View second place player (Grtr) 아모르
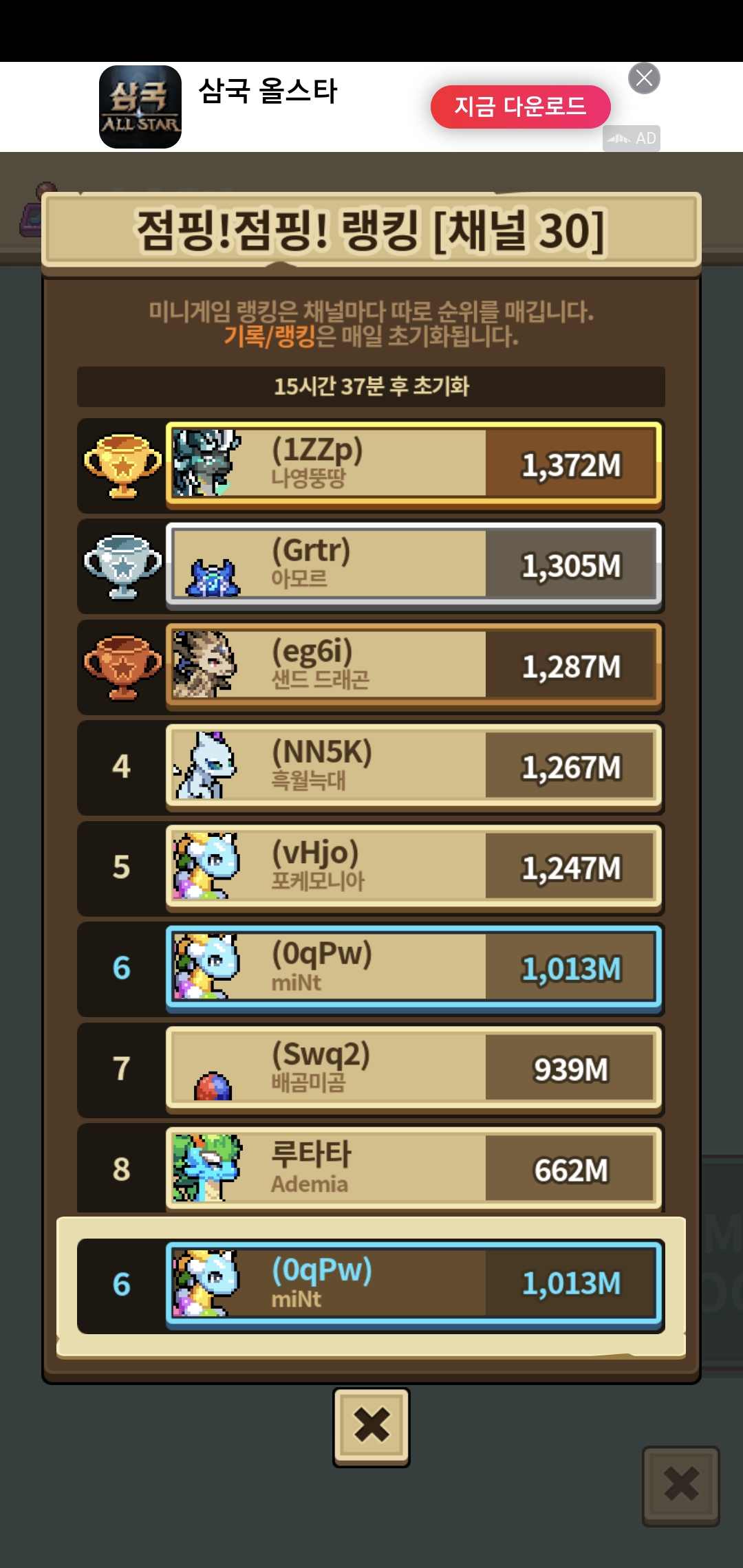This screenshot has height=1568, width=743. 413,565
